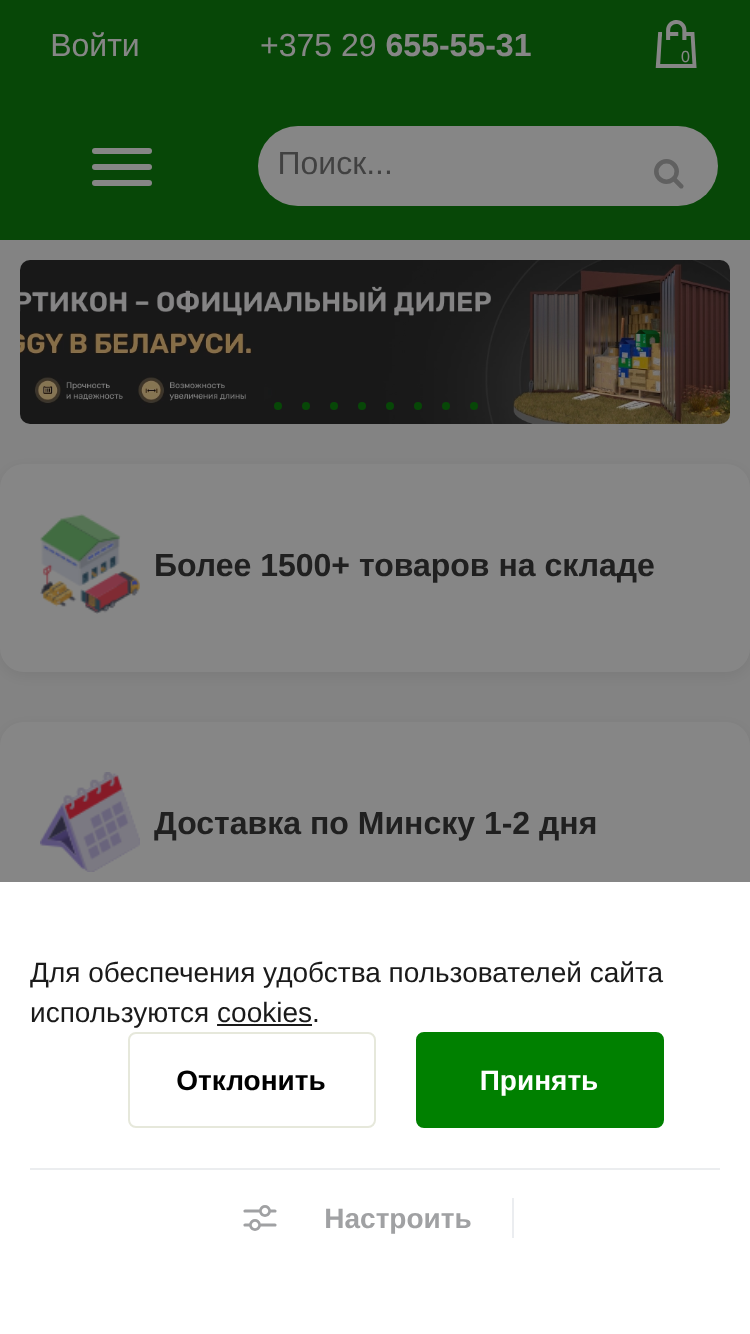The width and height of the screenshot is (750, 1334).
Task: Open the shopping bag cart
Action: 676,45
